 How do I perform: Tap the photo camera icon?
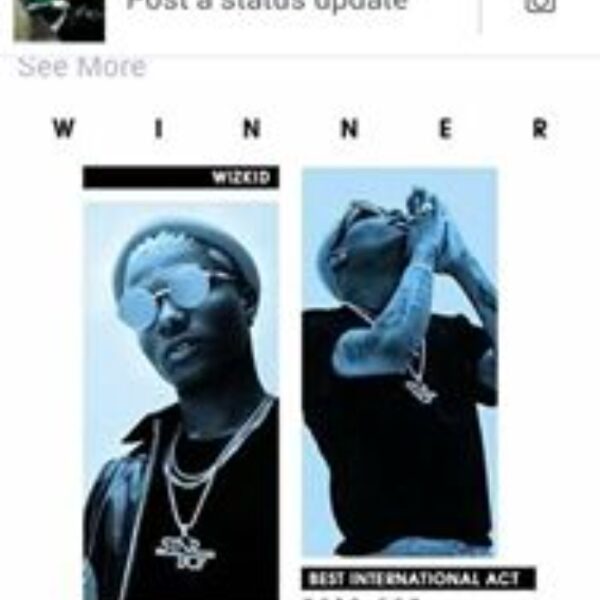[x=540, y=8]
